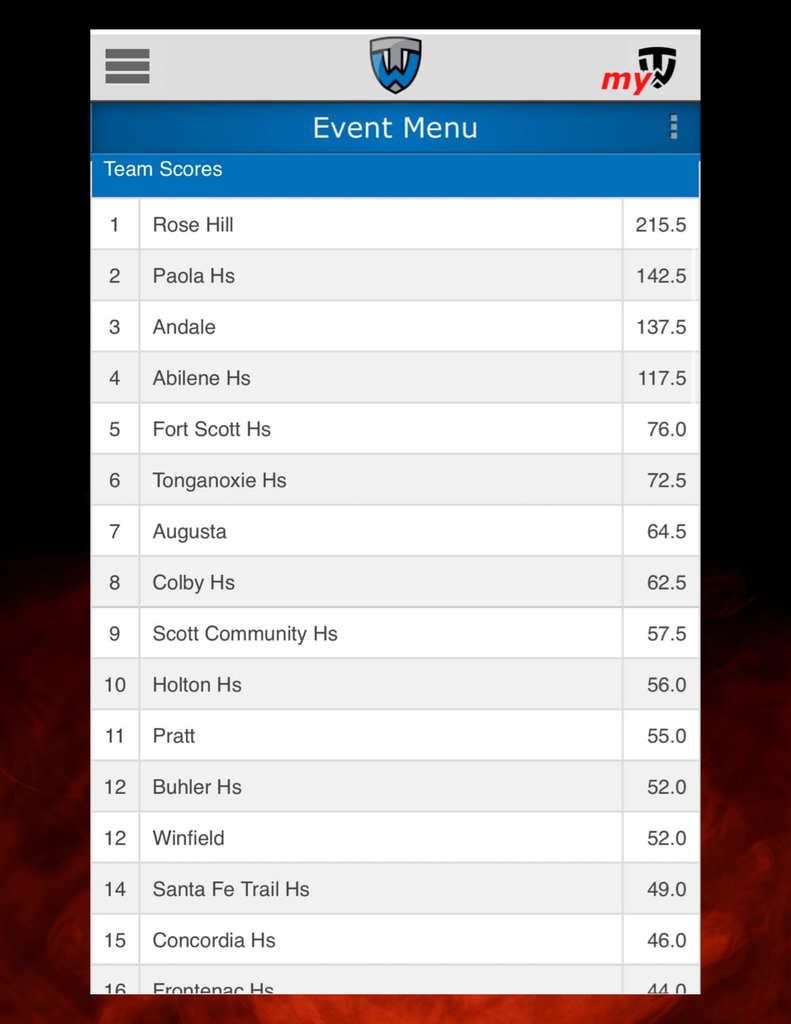Image resolution: width=791 pixels, height=1024 pixels.
Task: Tap the Trackwrestling shield home logo
Action: point(395,65)
